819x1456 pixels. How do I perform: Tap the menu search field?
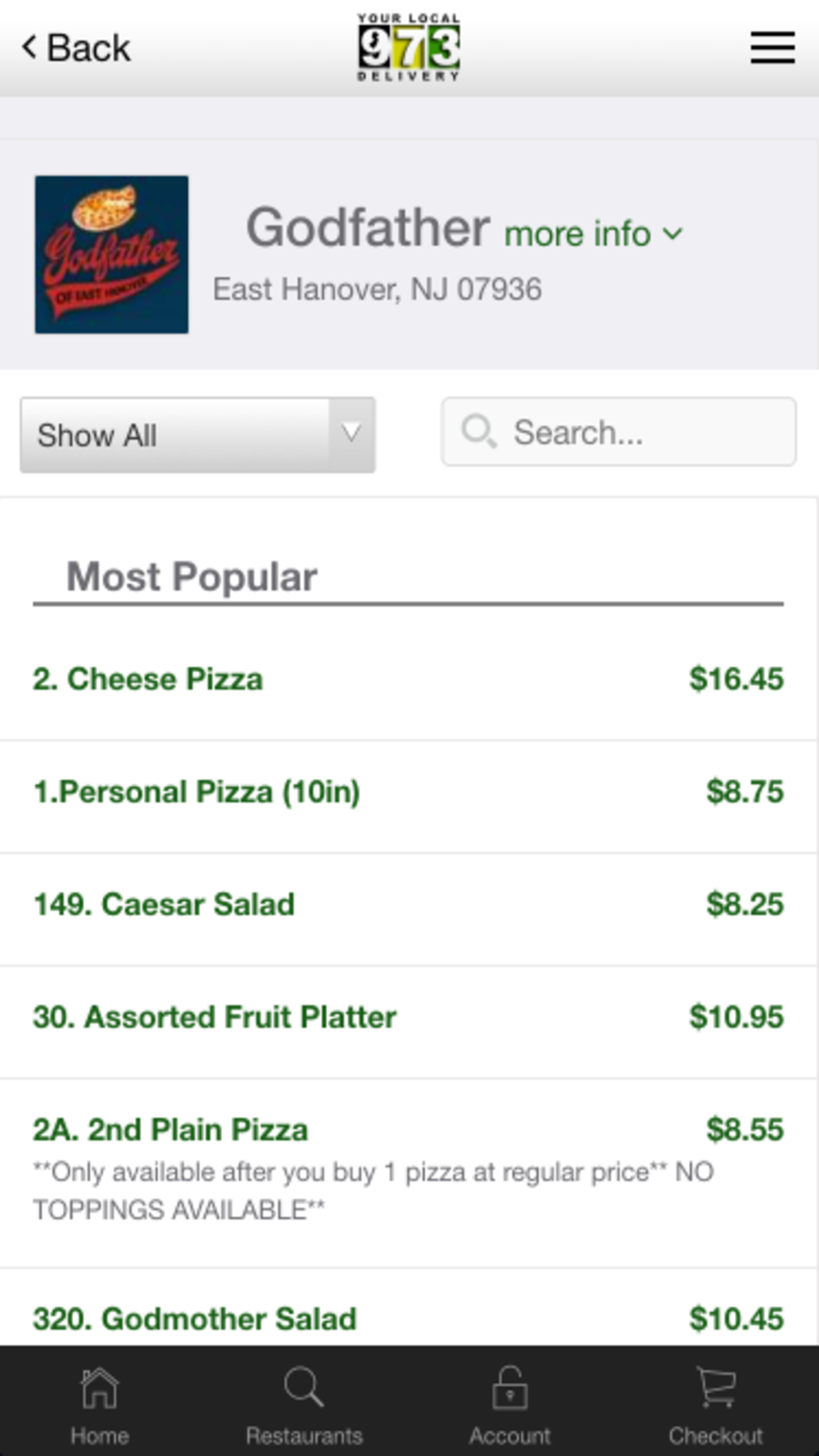point(619,432)
